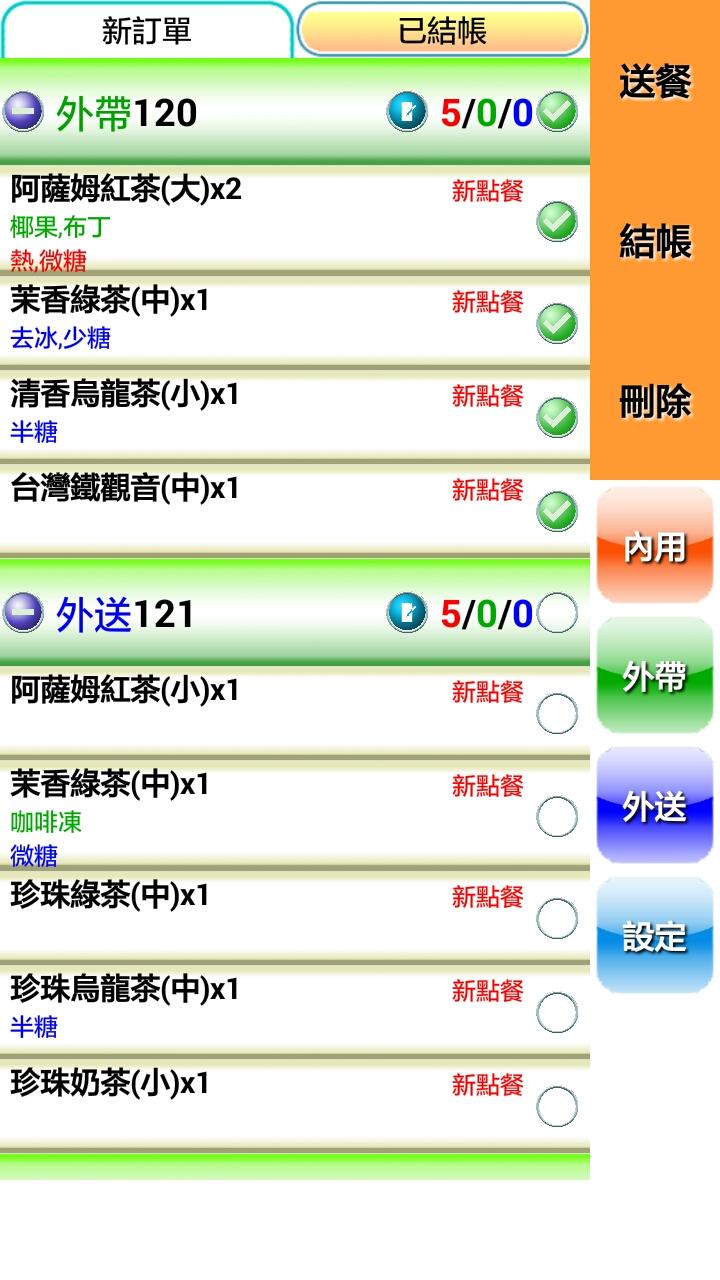The height and width of the screenshot is (1280, 720).
Task: Check the 阿薩姆紅茶(小)x1 item
Action: 557,714
